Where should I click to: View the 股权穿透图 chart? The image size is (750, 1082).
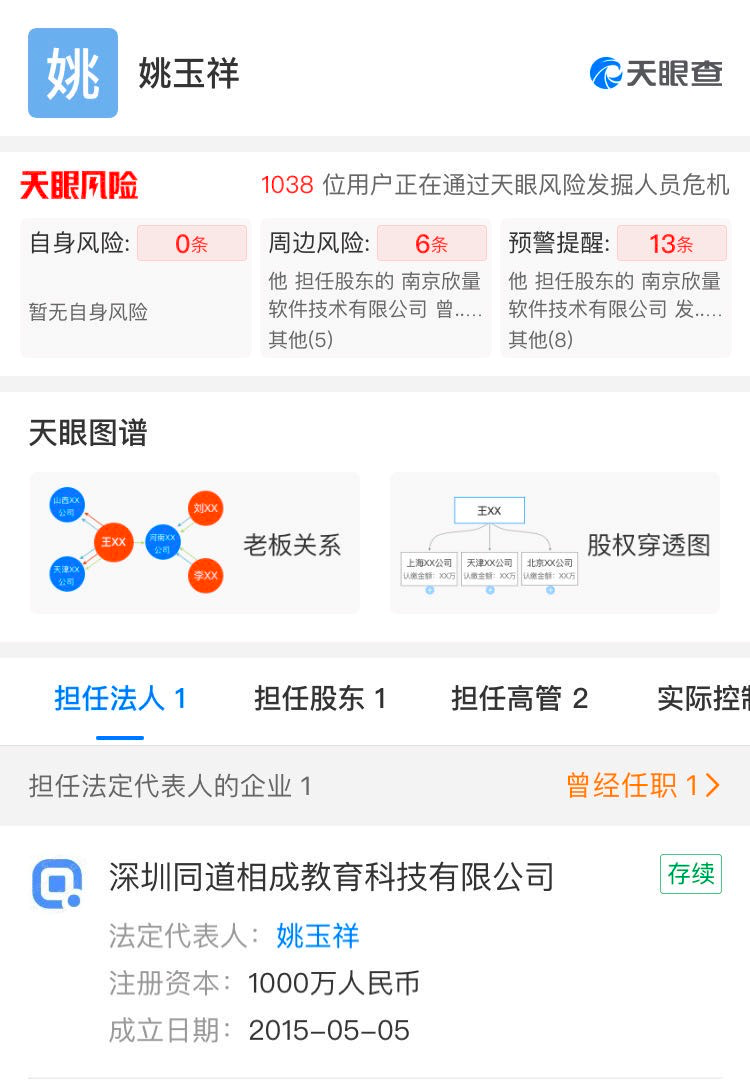tap(555, 543)
